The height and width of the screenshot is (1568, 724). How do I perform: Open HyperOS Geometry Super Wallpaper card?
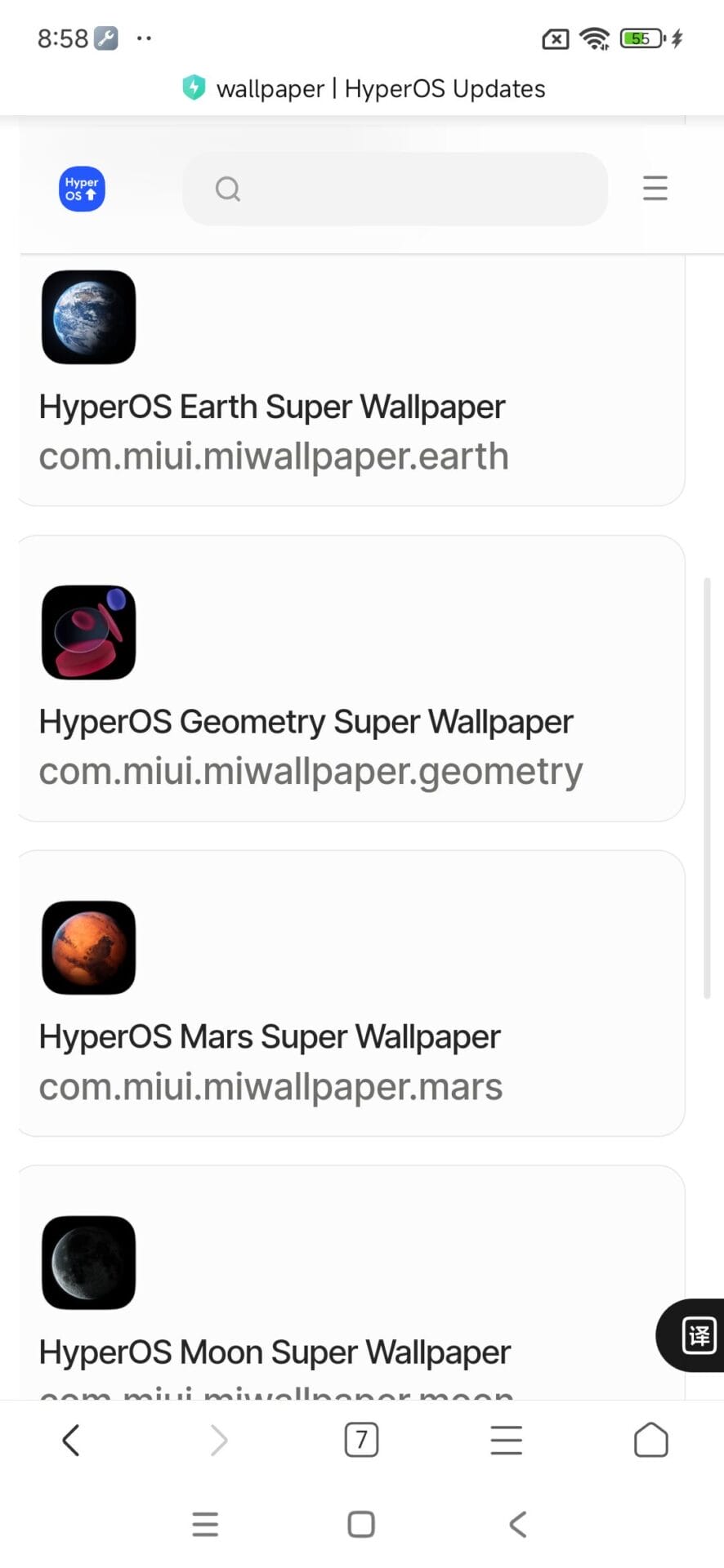pos(306,722)
